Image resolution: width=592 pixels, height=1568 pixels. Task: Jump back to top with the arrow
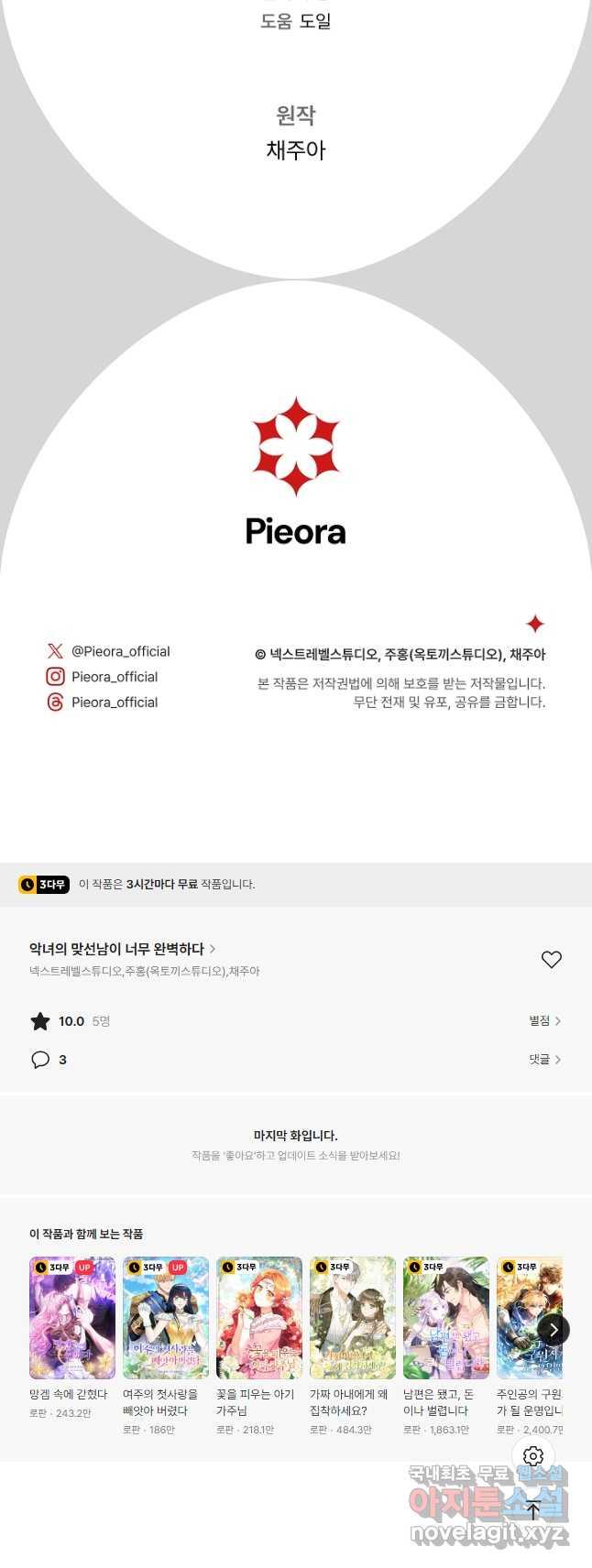point(533,1511)
